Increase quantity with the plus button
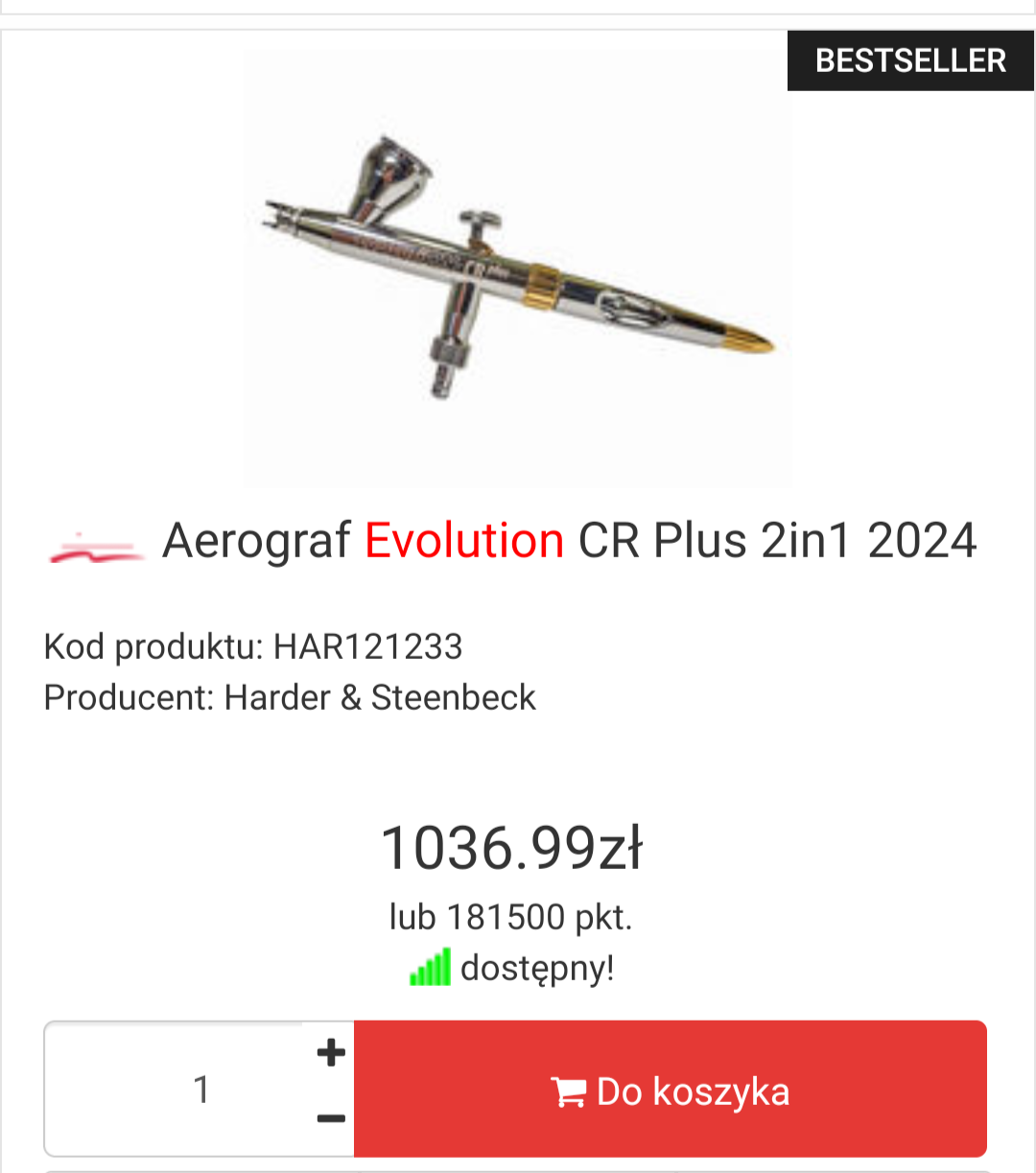 point(331,1053)
